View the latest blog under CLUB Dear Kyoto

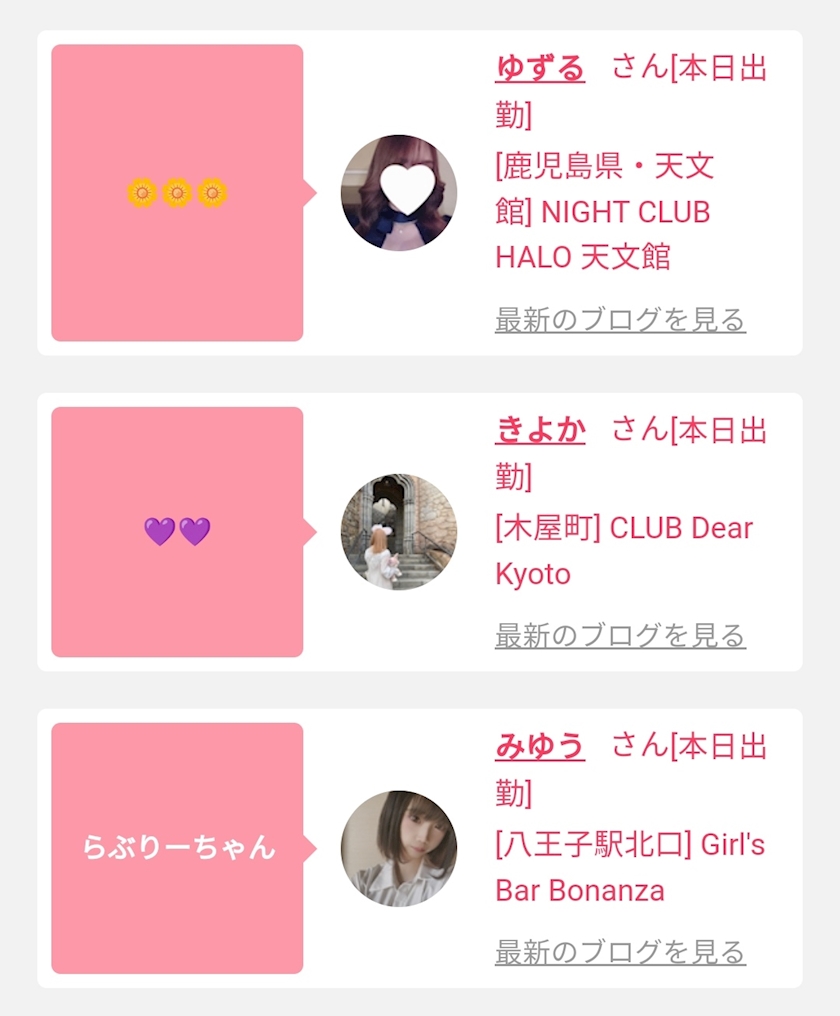(x=620, y=636)
